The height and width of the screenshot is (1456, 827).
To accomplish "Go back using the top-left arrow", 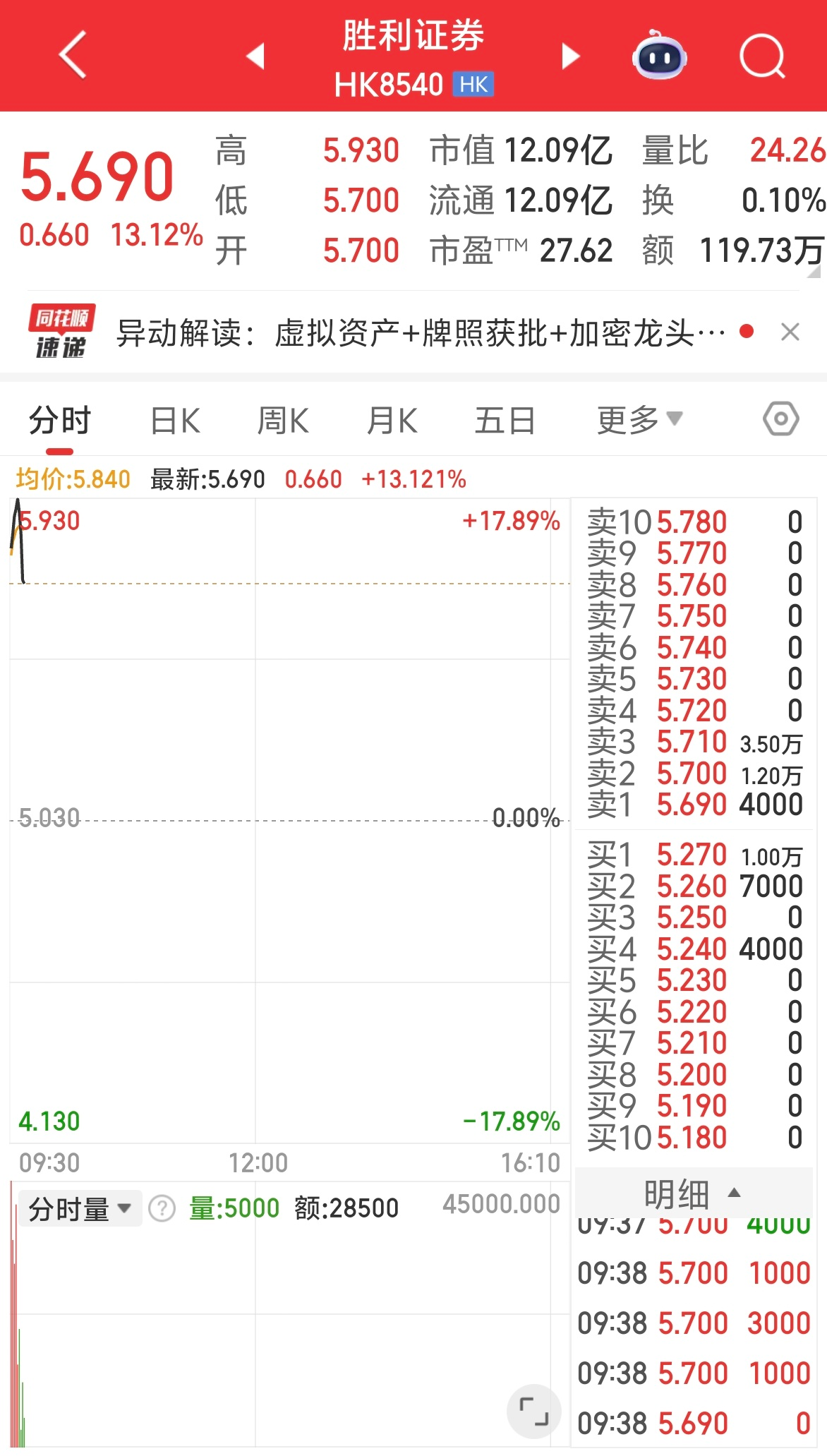I will [73, 55].
